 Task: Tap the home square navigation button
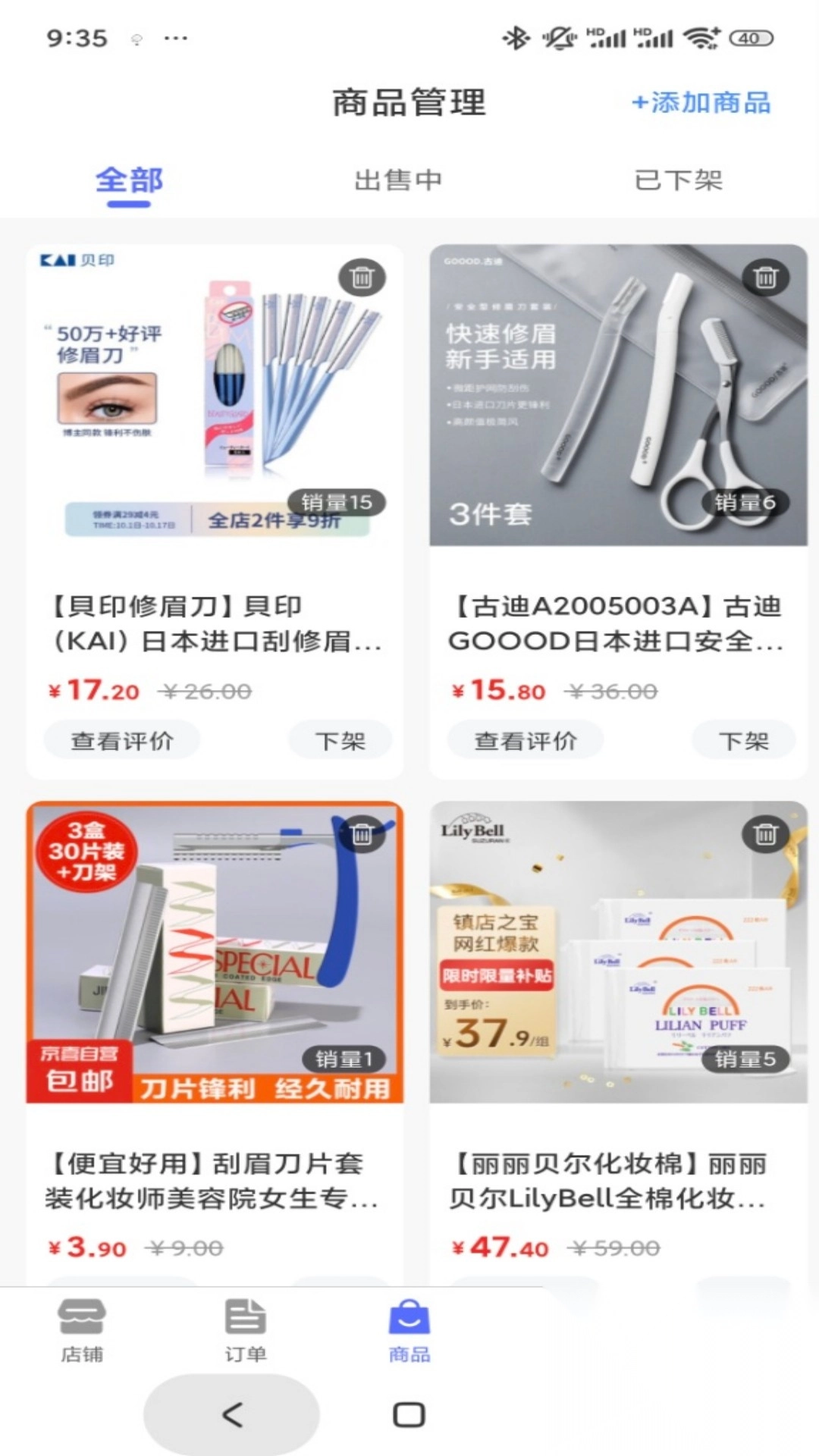point(409,1415)
